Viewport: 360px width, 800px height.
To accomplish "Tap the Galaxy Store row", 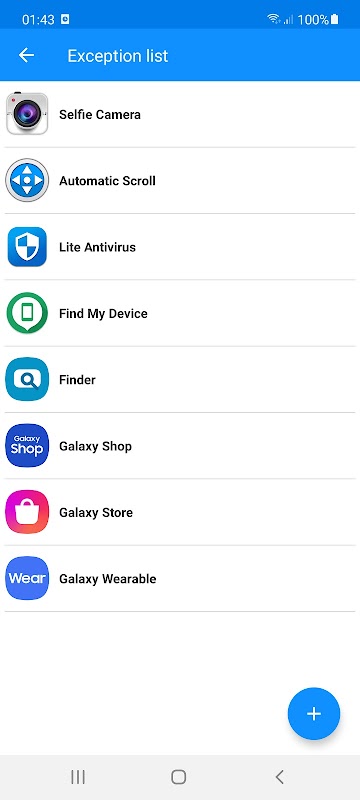I will (x=180, y=512).
